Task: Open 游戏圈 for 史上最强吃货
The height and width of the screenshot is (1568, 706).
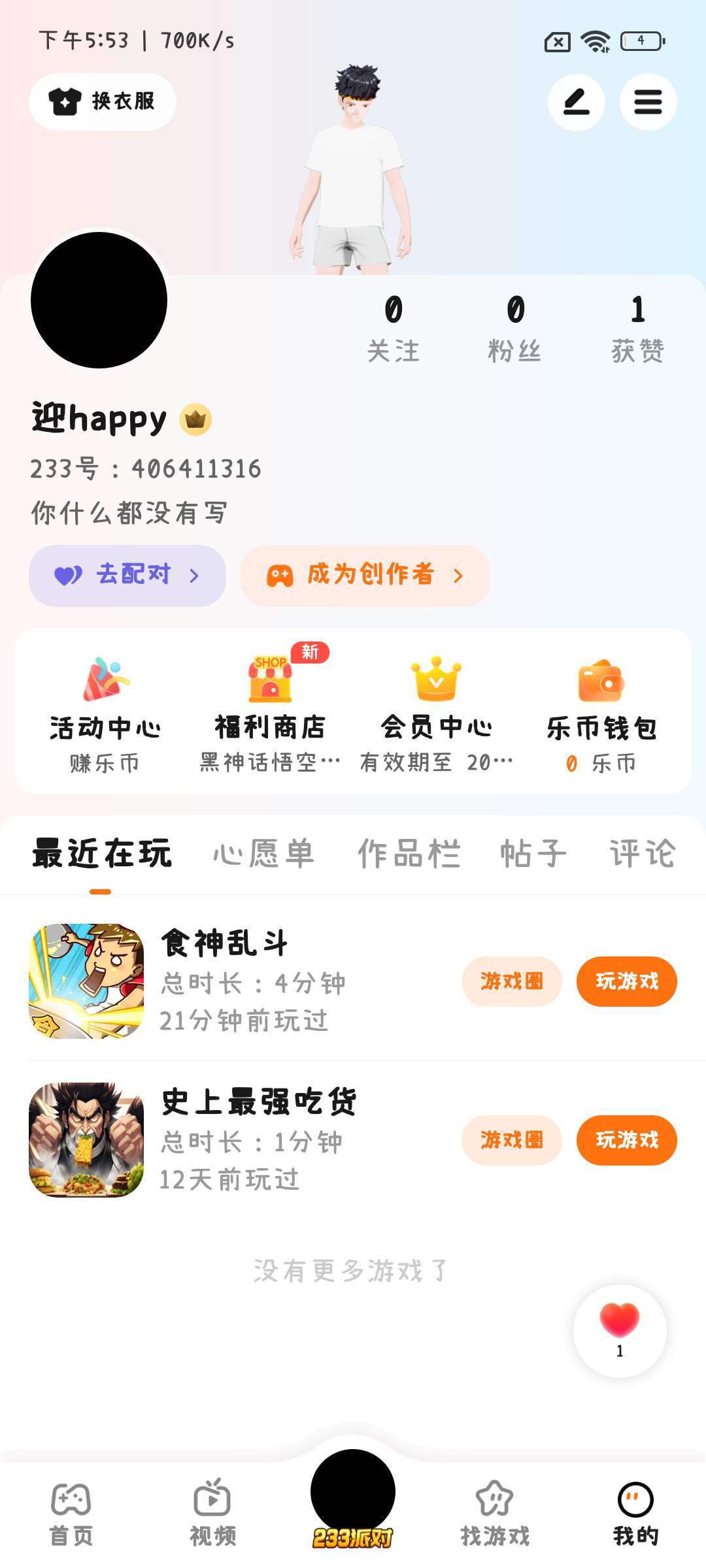Action: tap(511, 1140)
